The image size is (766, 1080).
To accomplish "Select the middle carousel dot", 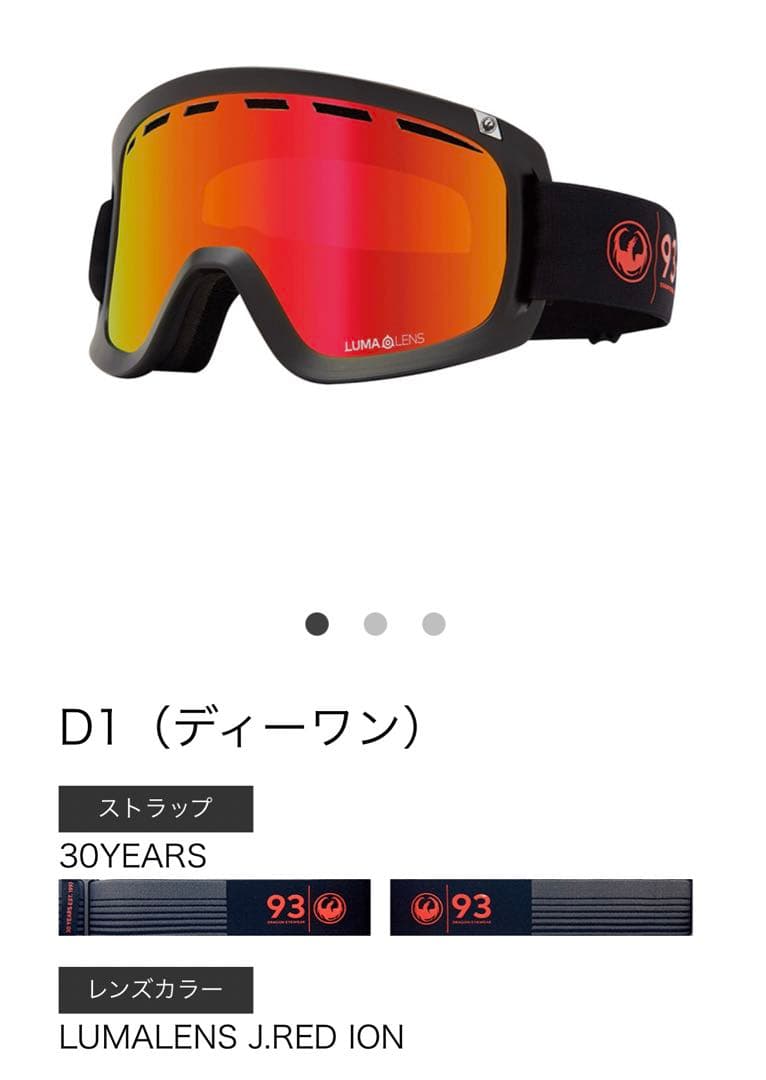I will [375, 623].
